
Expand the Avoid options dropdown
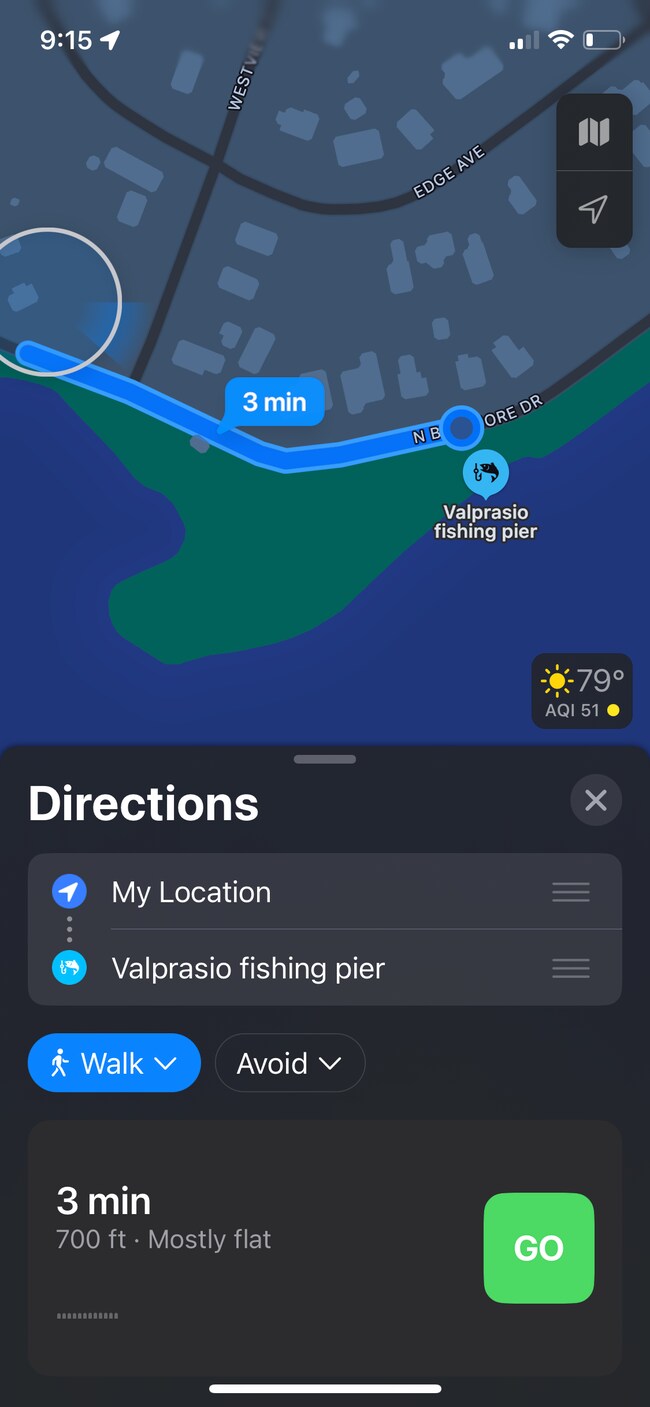290,1063
